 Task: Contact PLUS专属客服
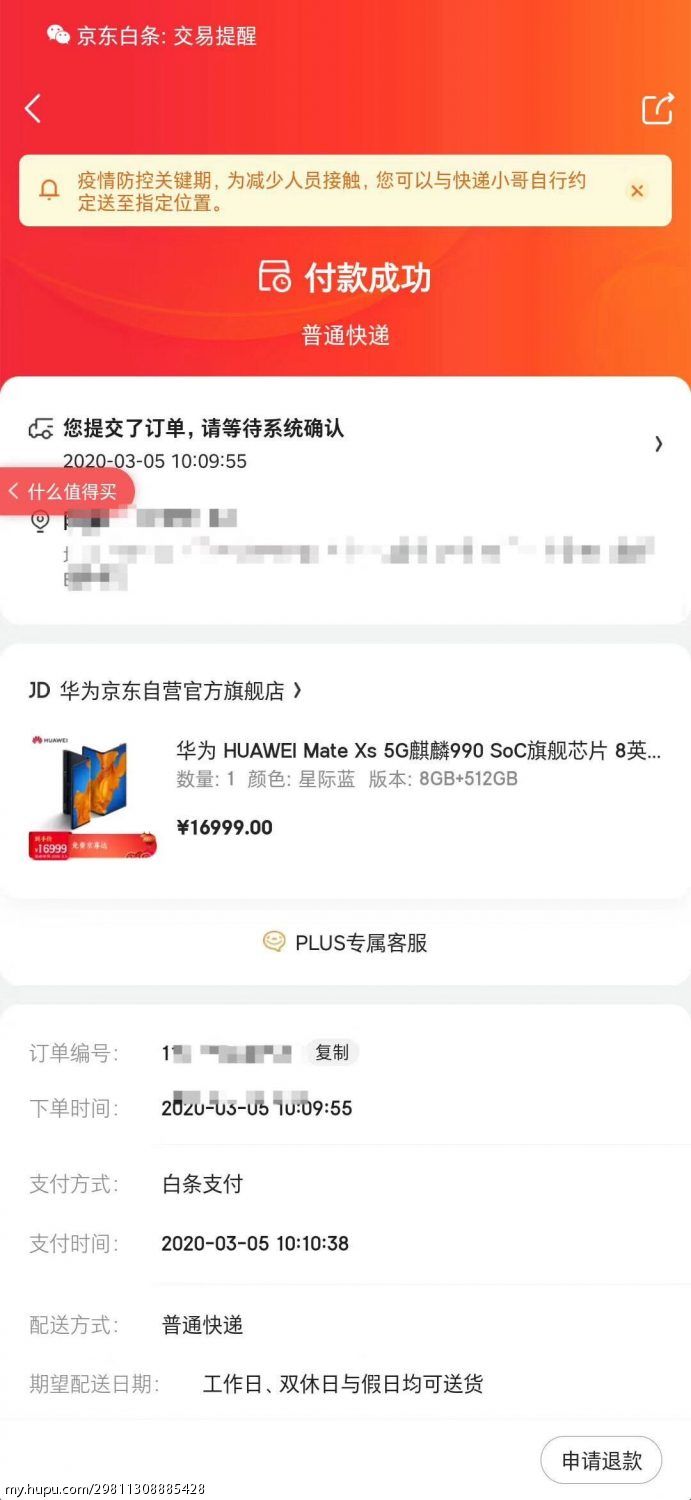click(x=345, y=942)
